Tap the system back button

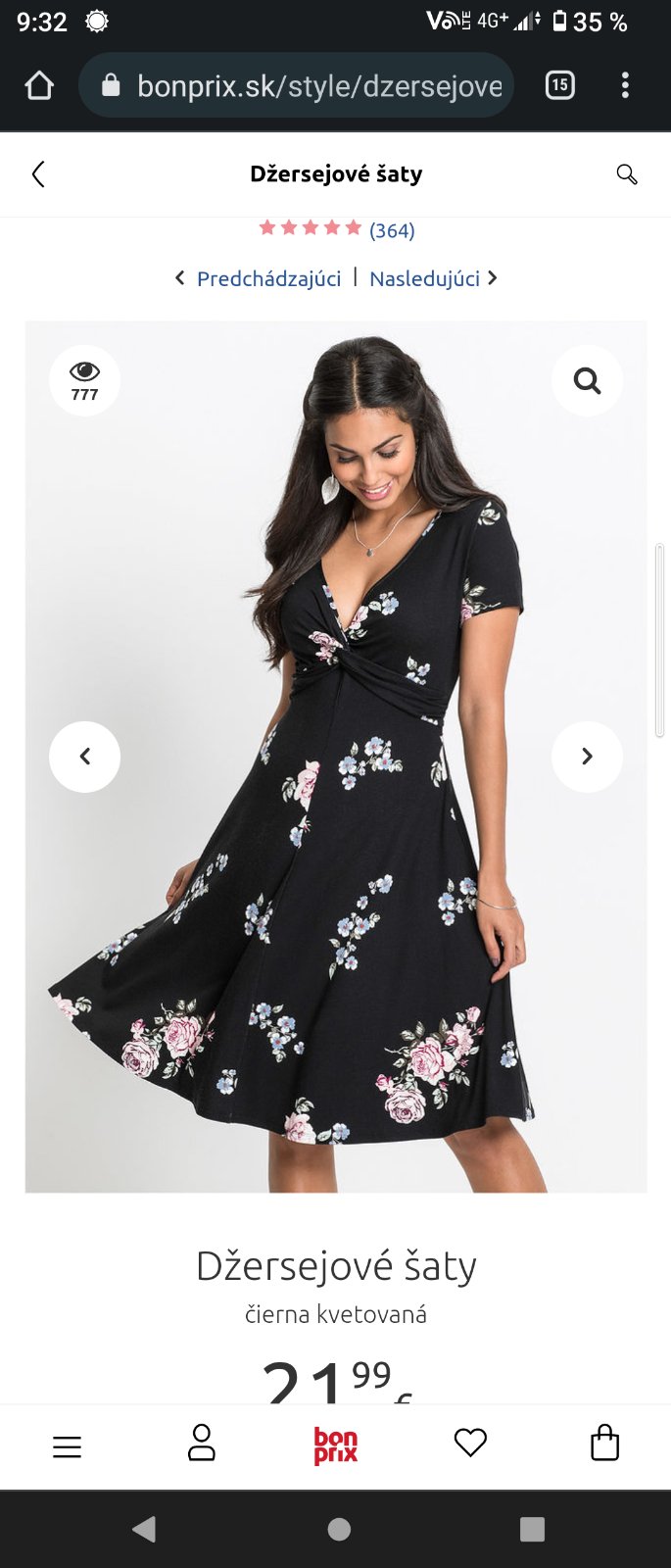145,1529
